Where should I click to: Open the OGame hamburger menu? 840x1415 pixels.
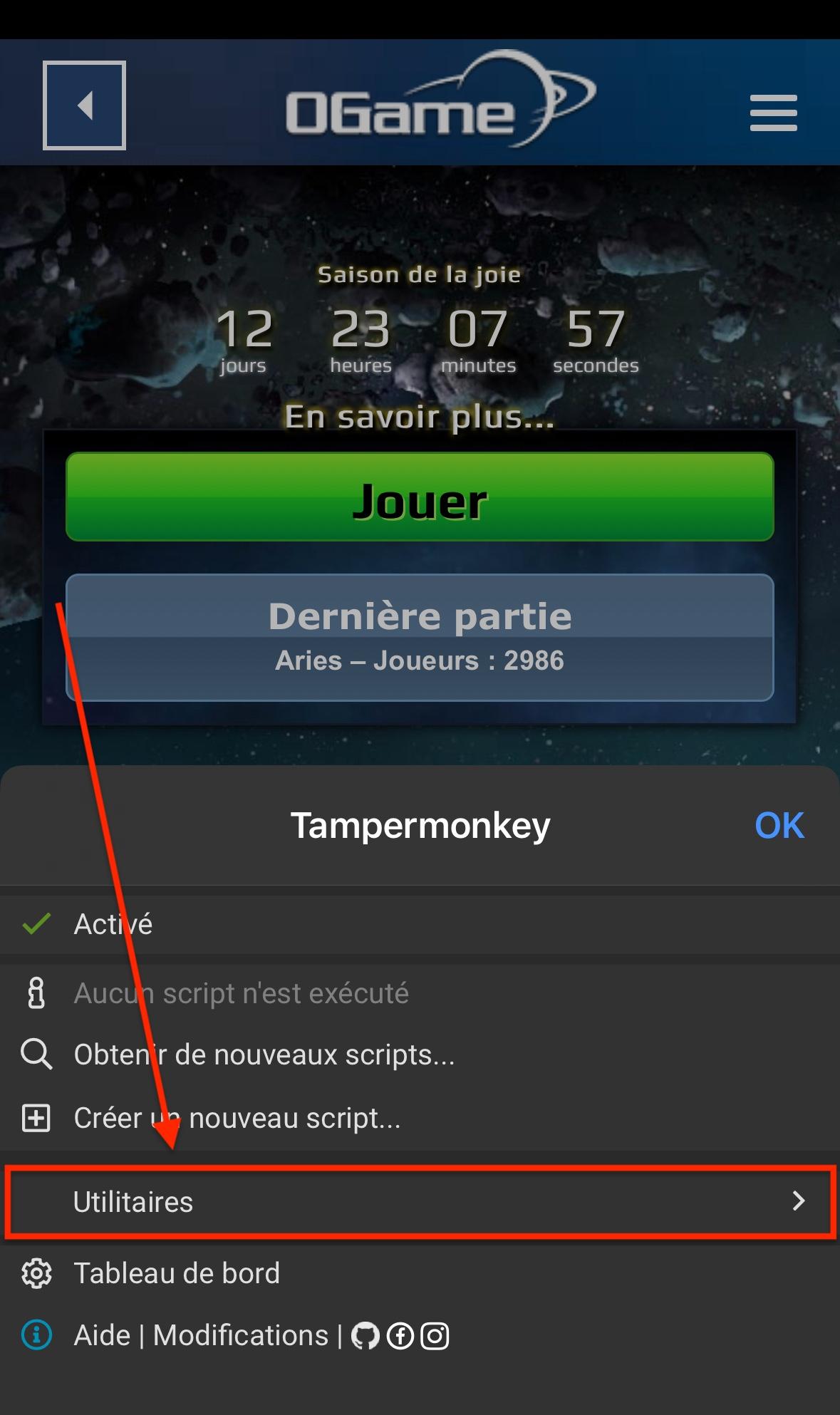click(x=773, y=113)
